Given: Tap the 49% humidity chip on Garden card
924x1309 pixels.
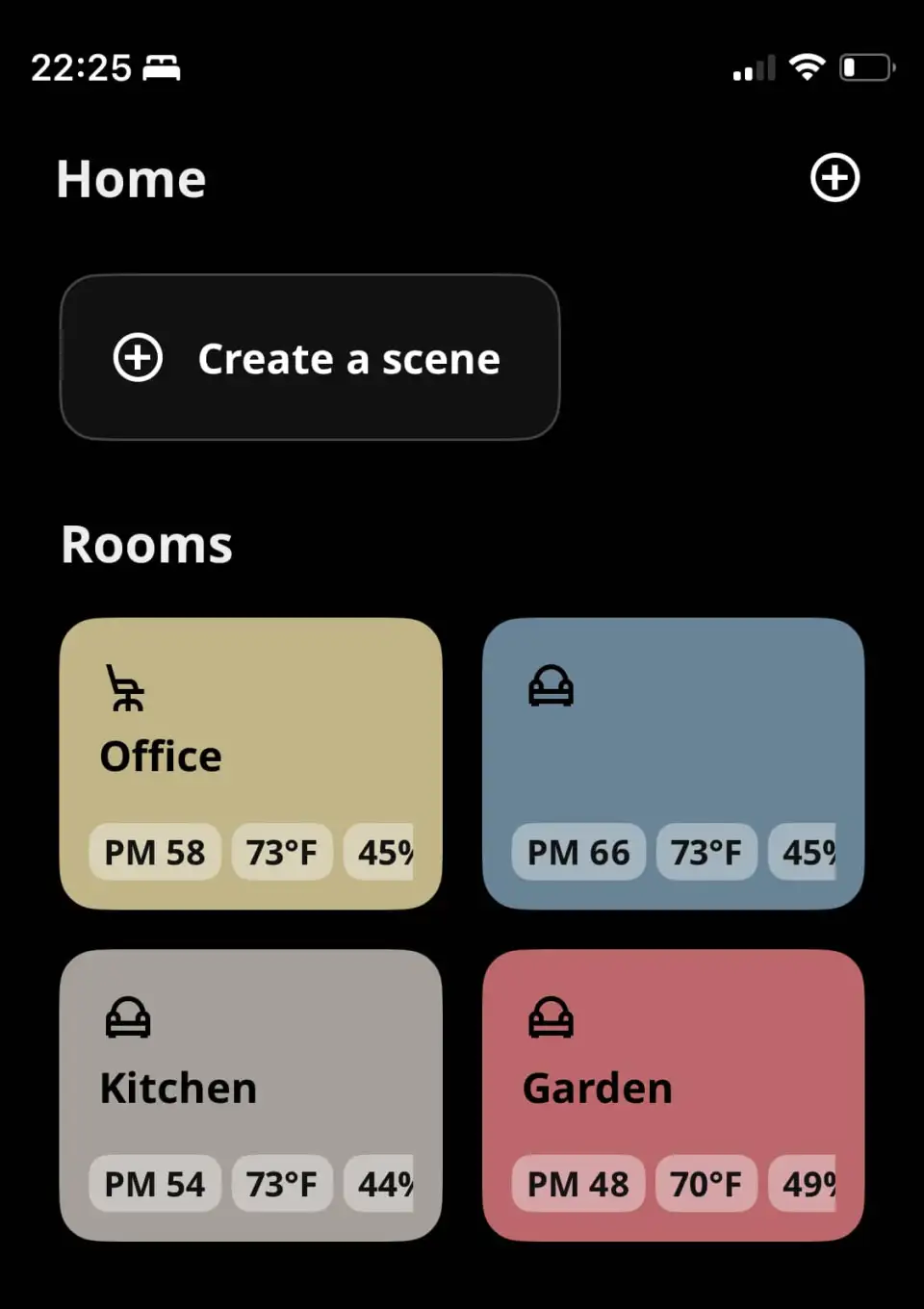Looking at the screenshot, I should [808, 1185].
